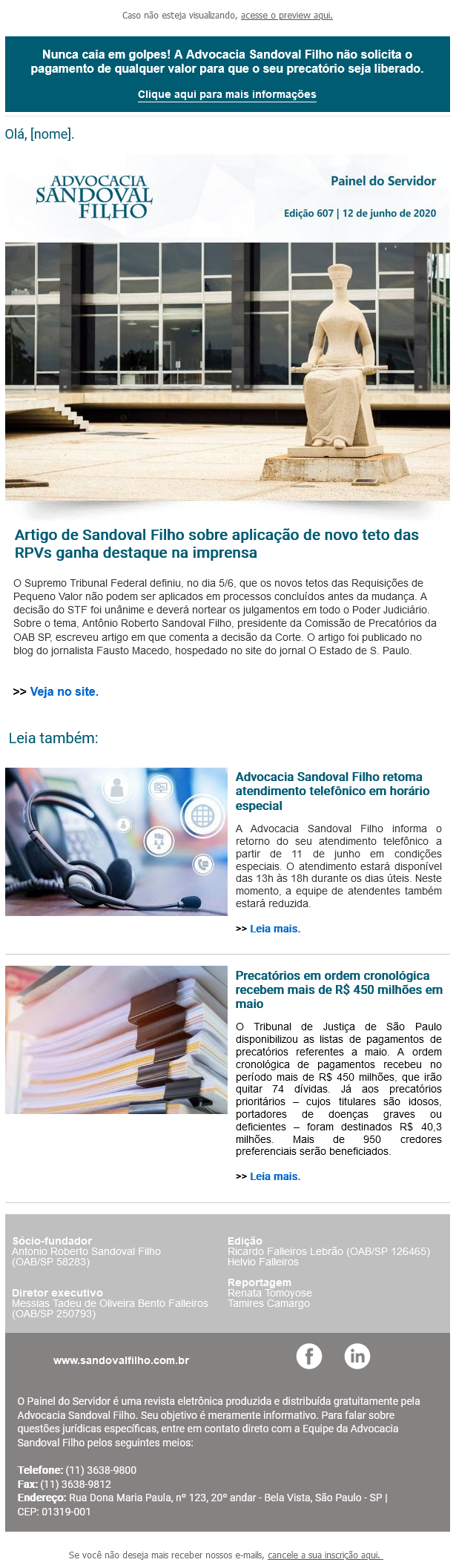Open the RPVs article headline

point(217,544)
